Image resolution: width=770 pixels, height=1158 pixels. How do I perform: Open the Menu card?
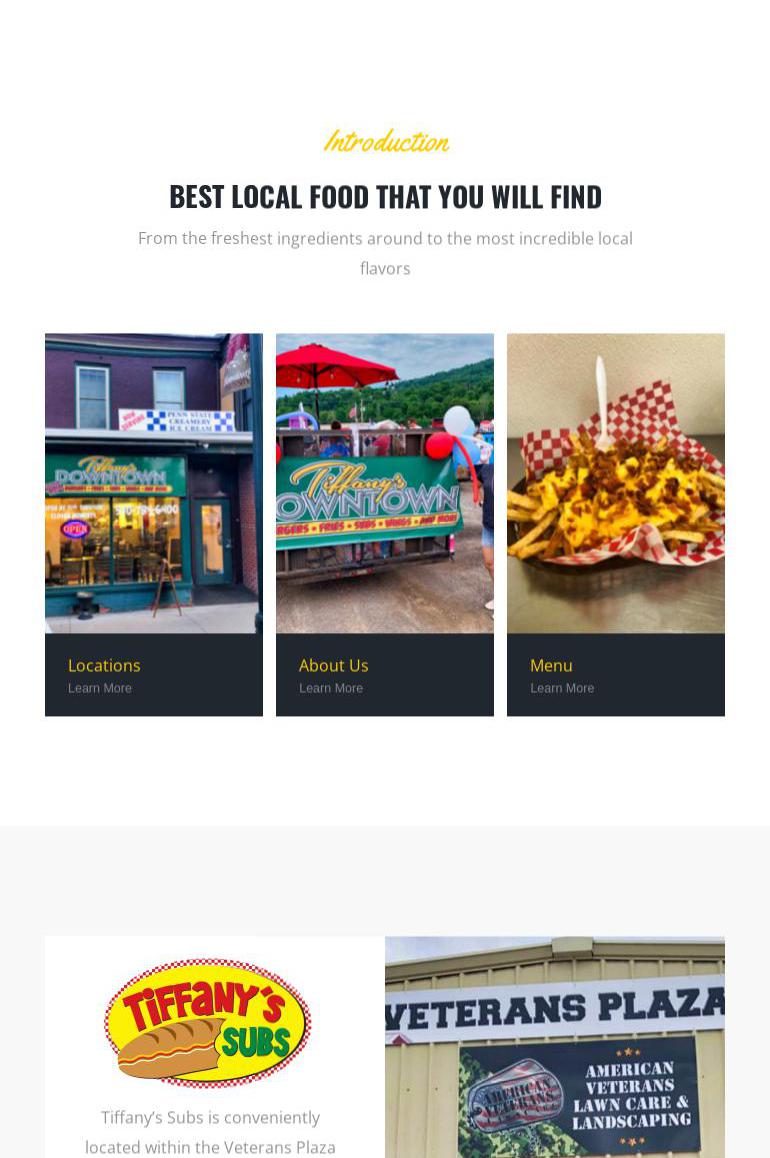pos(551,665)
